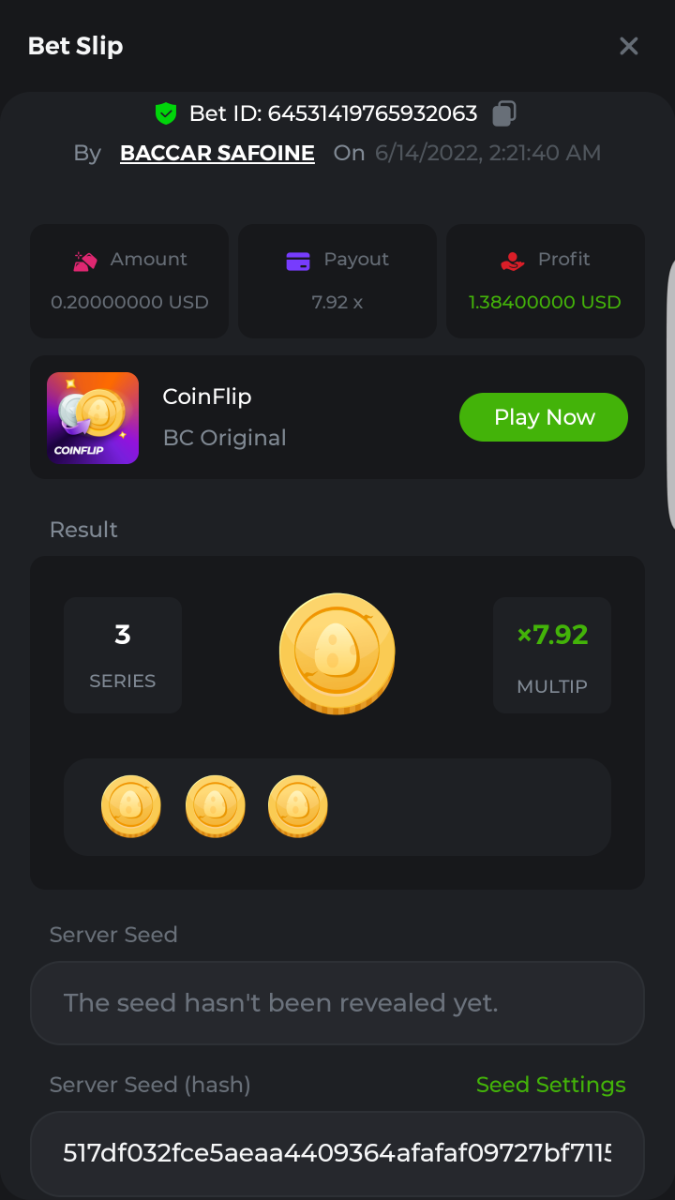Tap the Play Now button
This screenshot has height=1200, width=675.
point(543,417)
